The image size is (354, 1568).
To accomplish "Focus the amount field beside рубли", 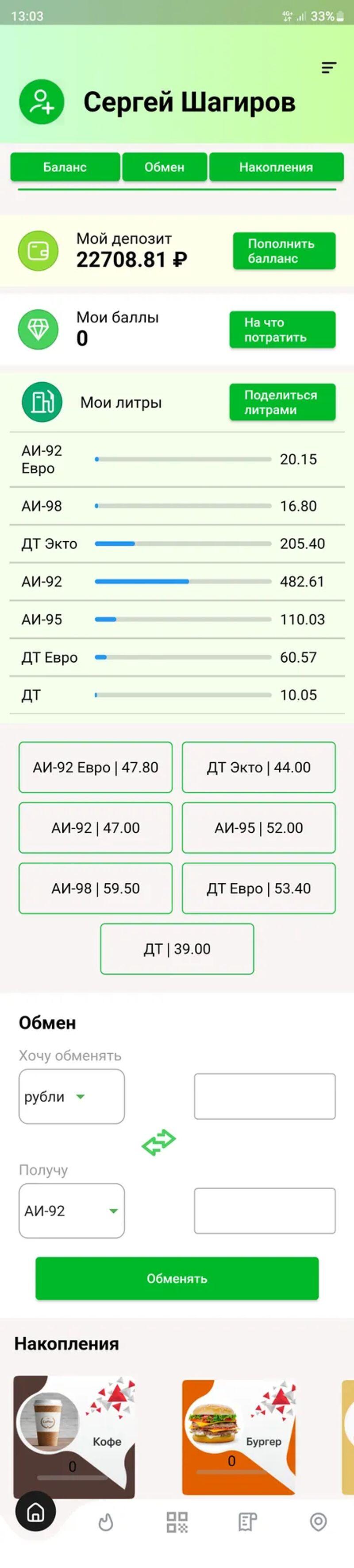I will [265, 1096].
